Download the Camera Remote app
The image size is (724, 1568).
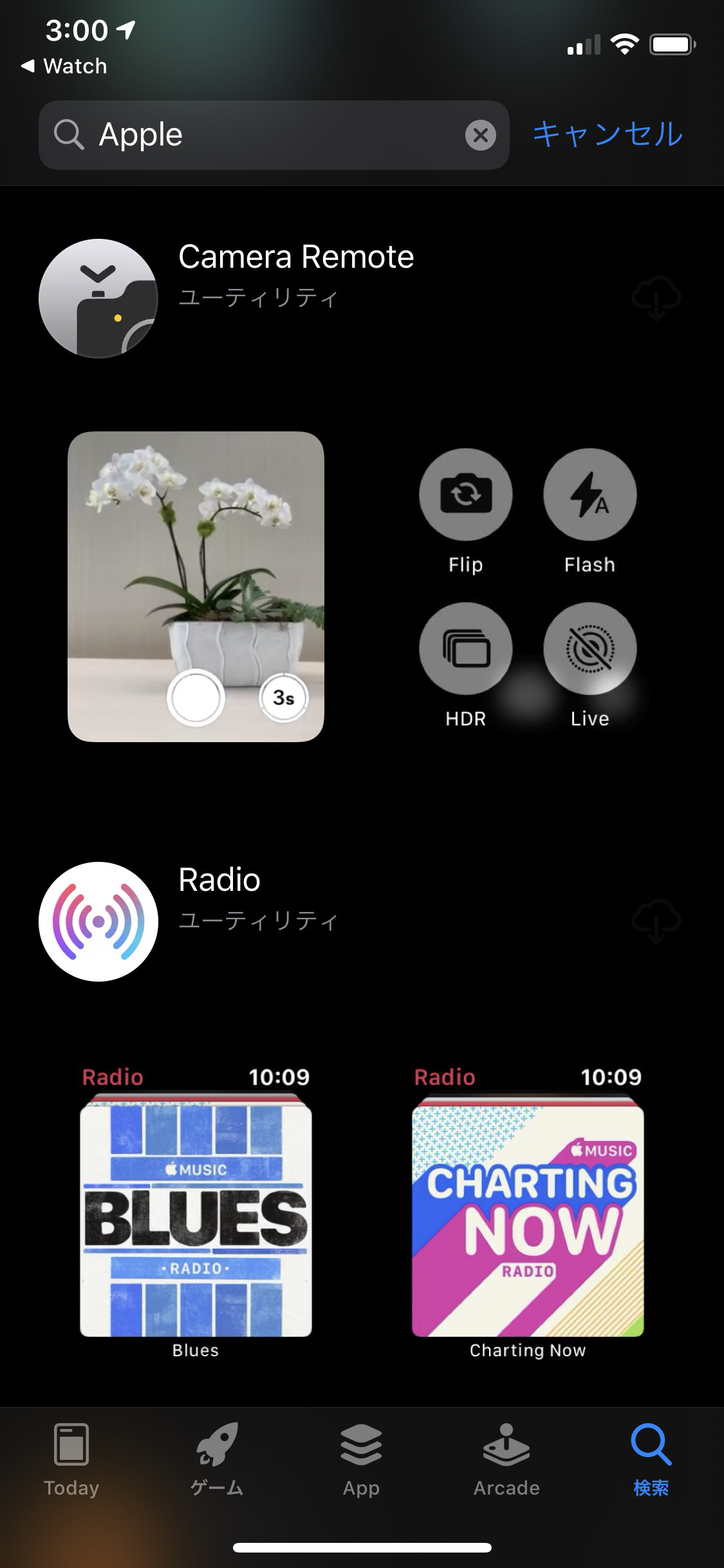click(656, 298)
